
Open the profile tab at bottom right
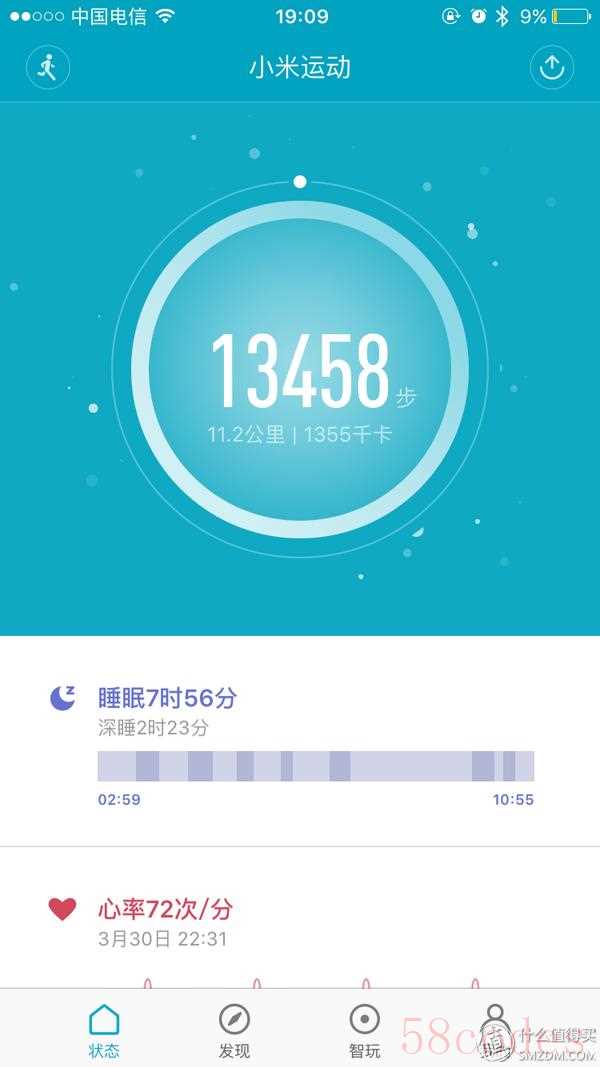(x=495, y=1031)
